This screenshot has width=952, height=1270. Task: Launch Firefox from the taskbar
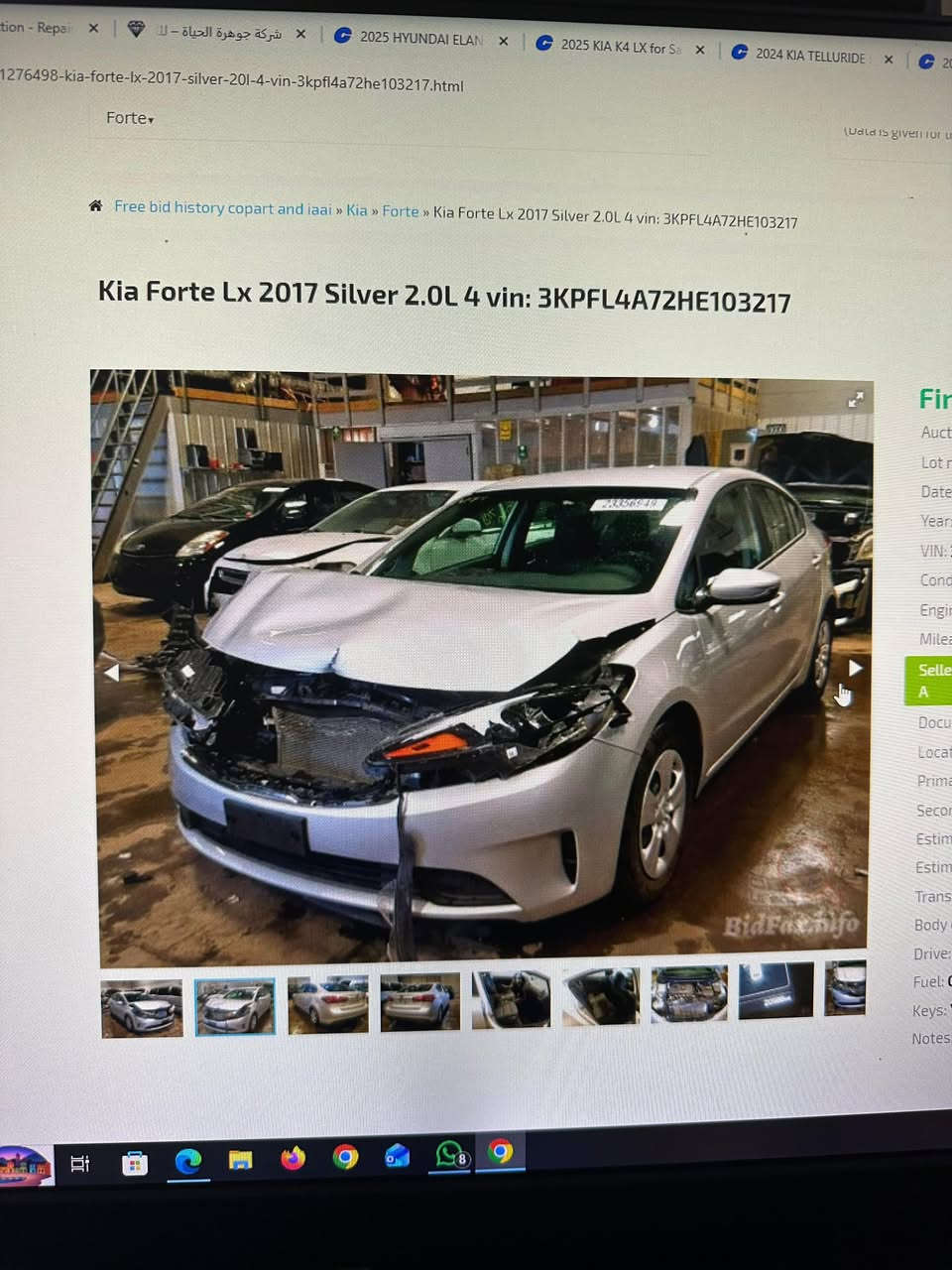293,1158
